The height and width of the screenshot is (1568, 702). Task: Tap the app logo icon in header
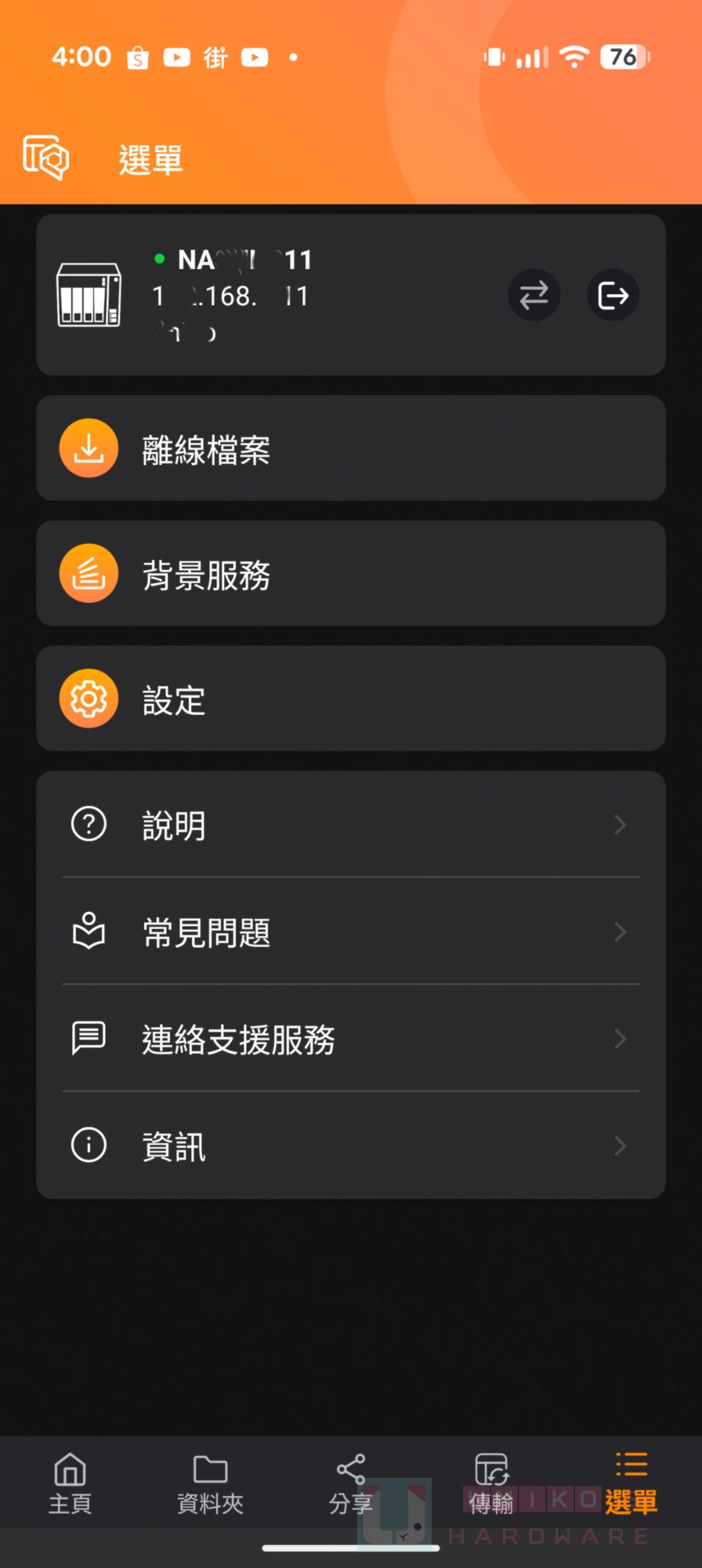tap(46, 158)
